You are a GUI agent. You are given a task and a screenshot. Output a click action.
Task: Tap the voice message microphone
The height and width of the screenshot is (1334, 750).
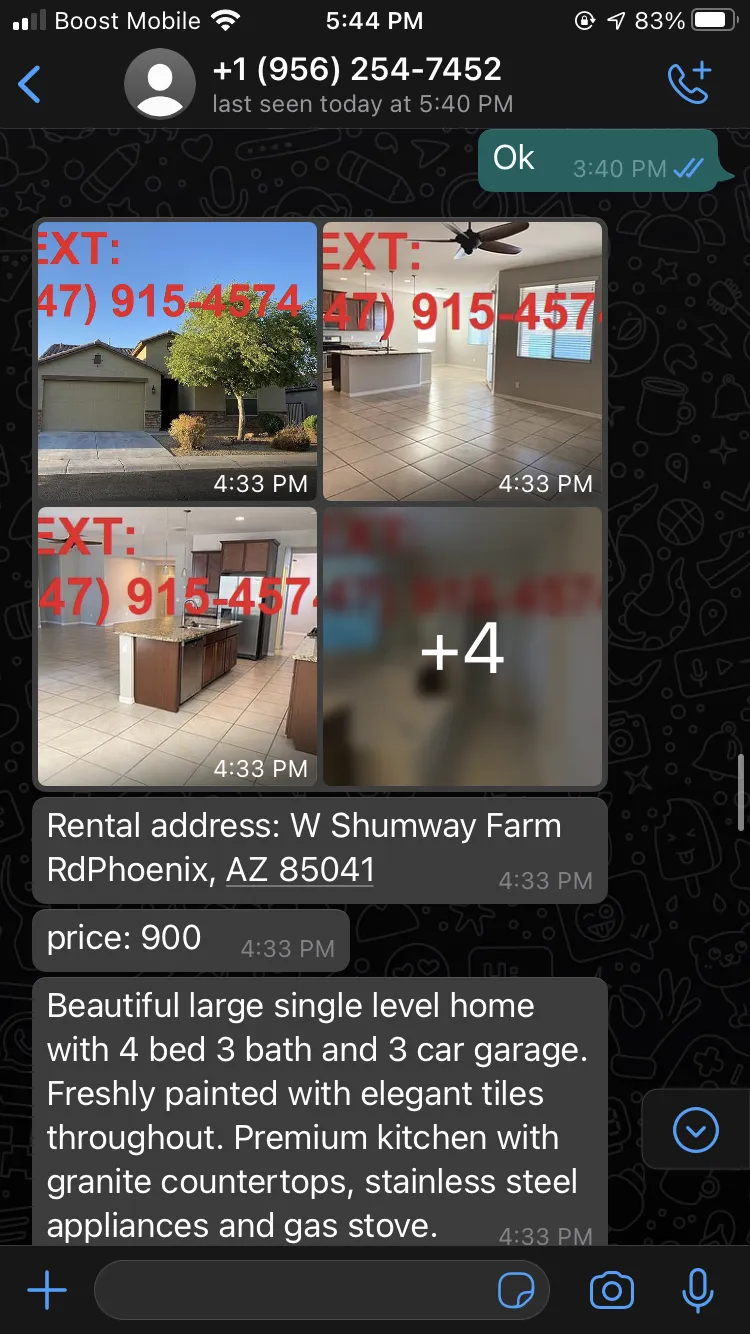(697, 1291)
